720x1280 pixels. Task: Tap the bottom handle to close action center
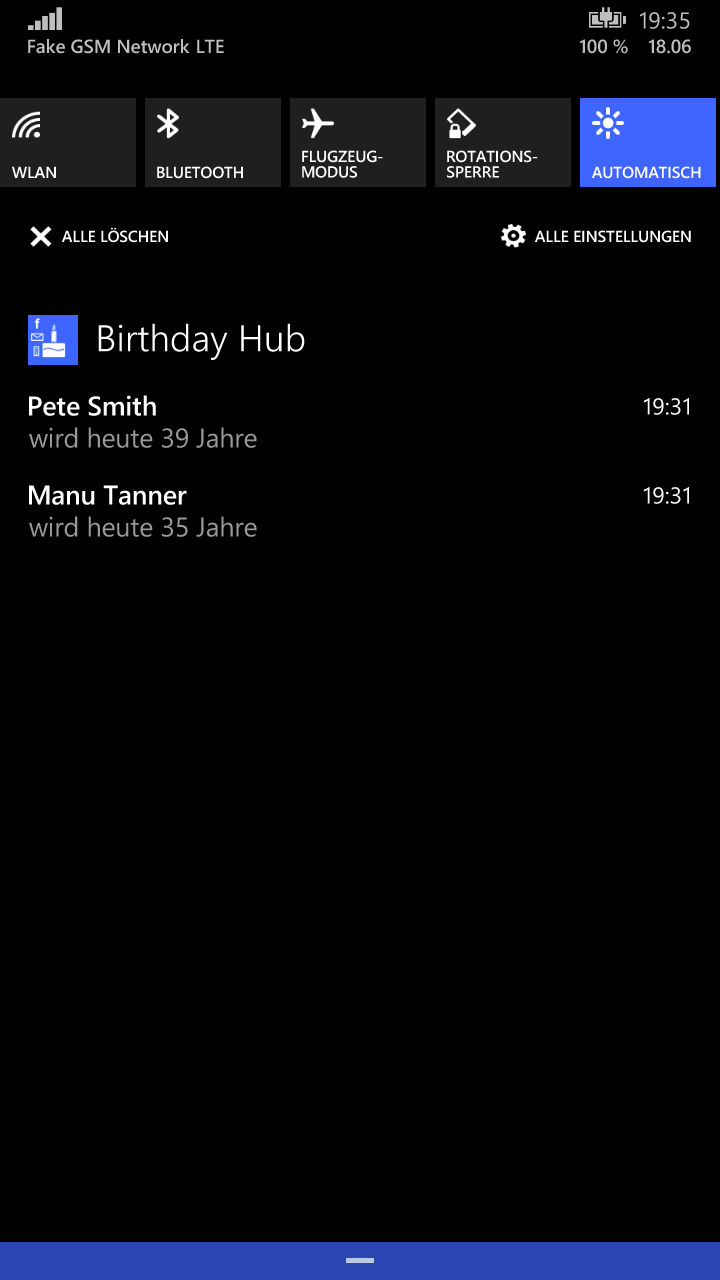(360, 1261)
